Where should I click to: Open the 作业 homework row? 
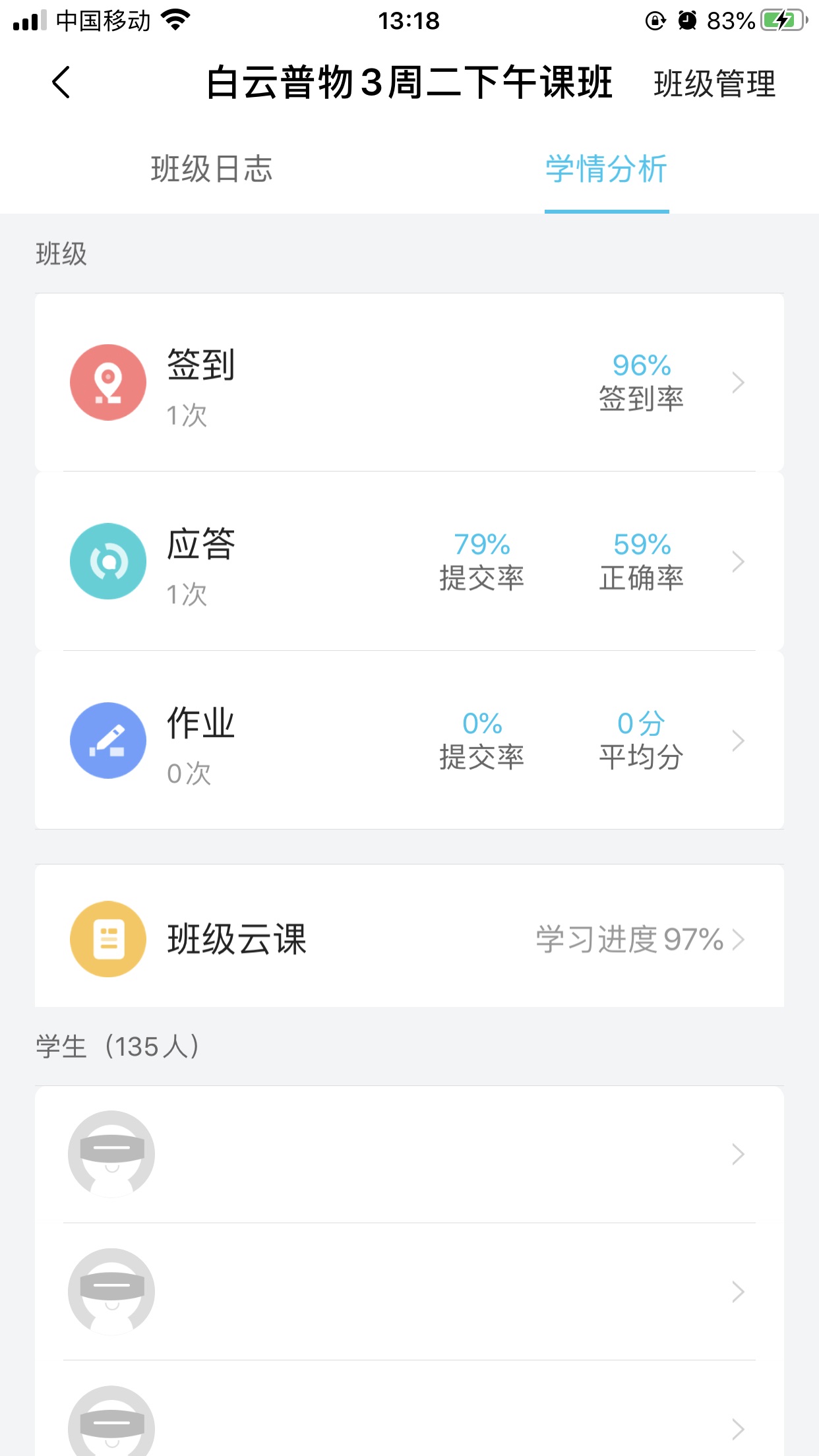(x=409, y=740)
